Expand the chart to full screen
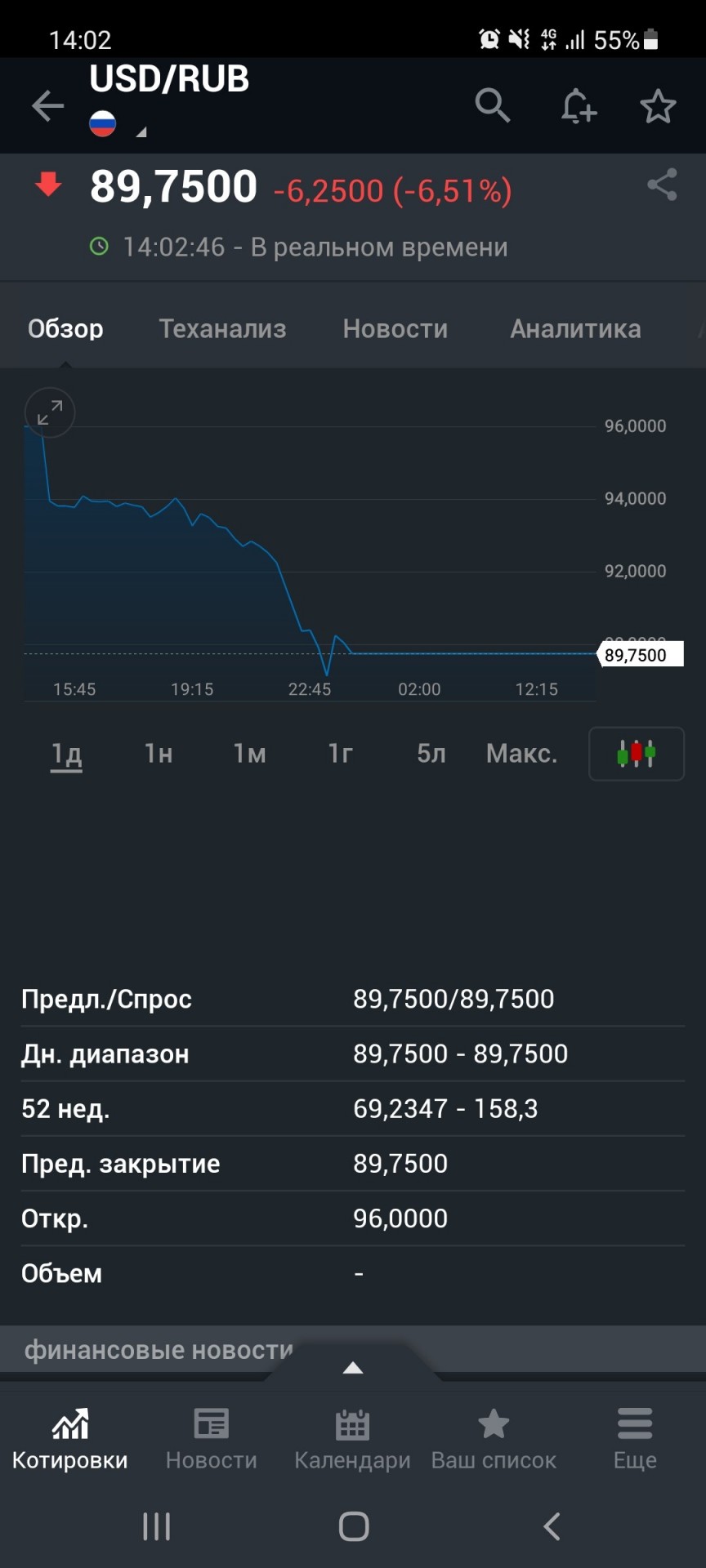 click(x=50, y=412)
